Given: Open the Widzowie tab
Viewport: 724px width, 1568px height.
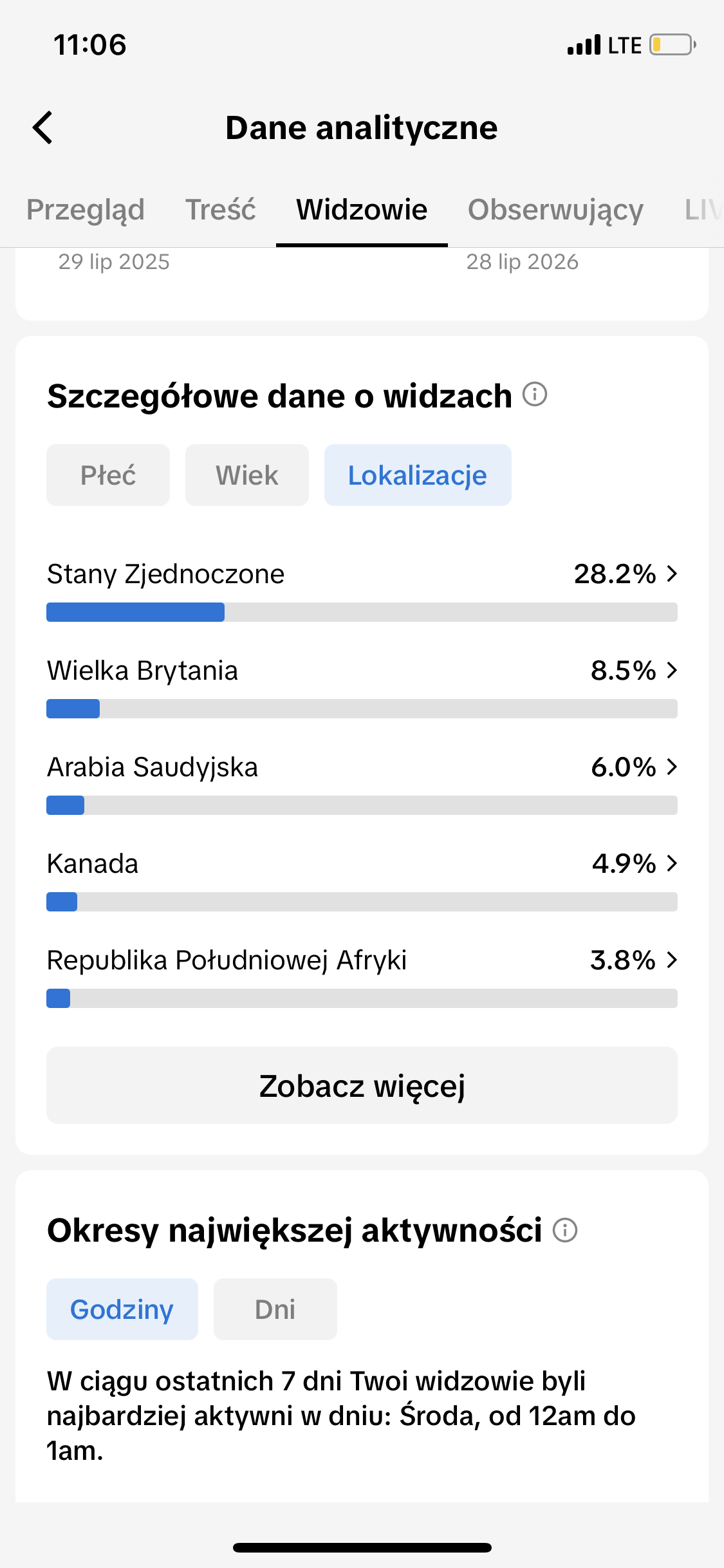Looking at the screenshot, I should [362, 210].
